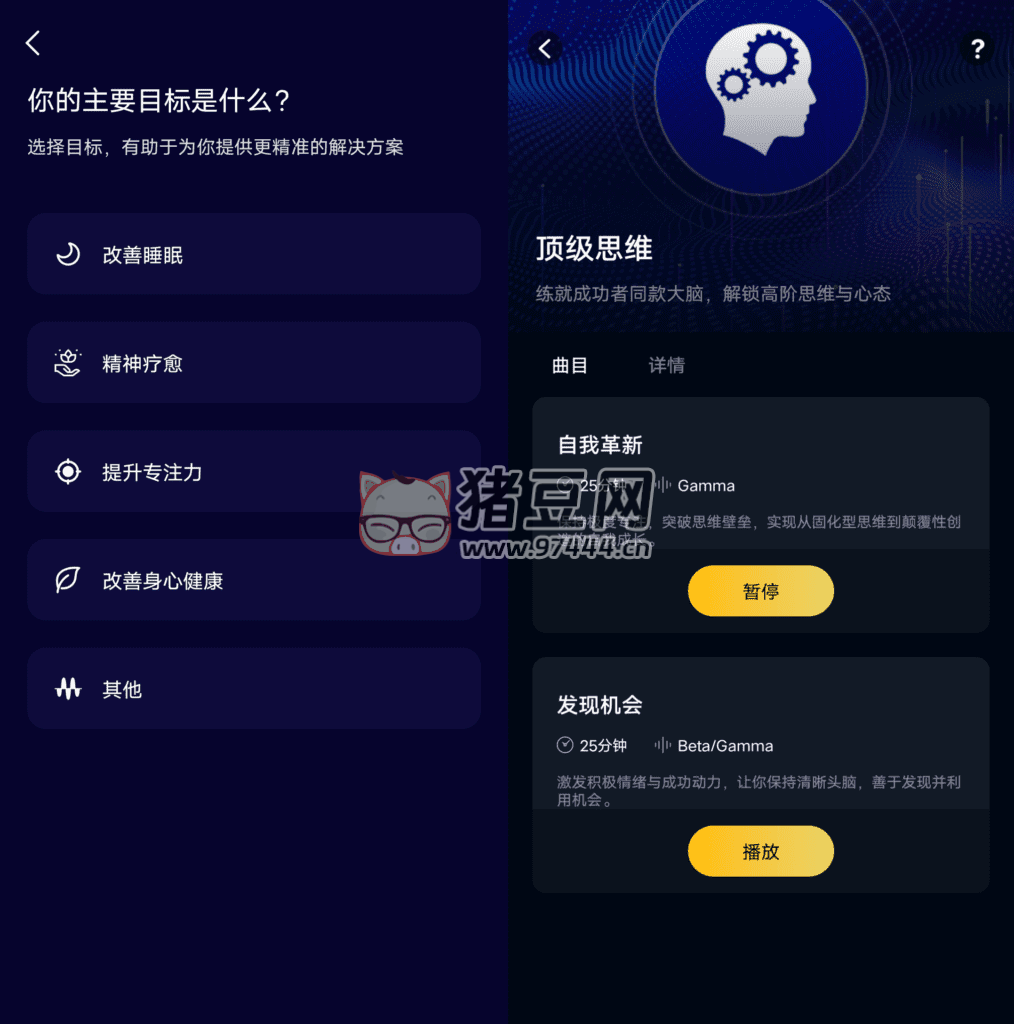Select the 改善睡眠 goal card
The width and height of the screenshot is (1014, 1024).
(253, 253)
